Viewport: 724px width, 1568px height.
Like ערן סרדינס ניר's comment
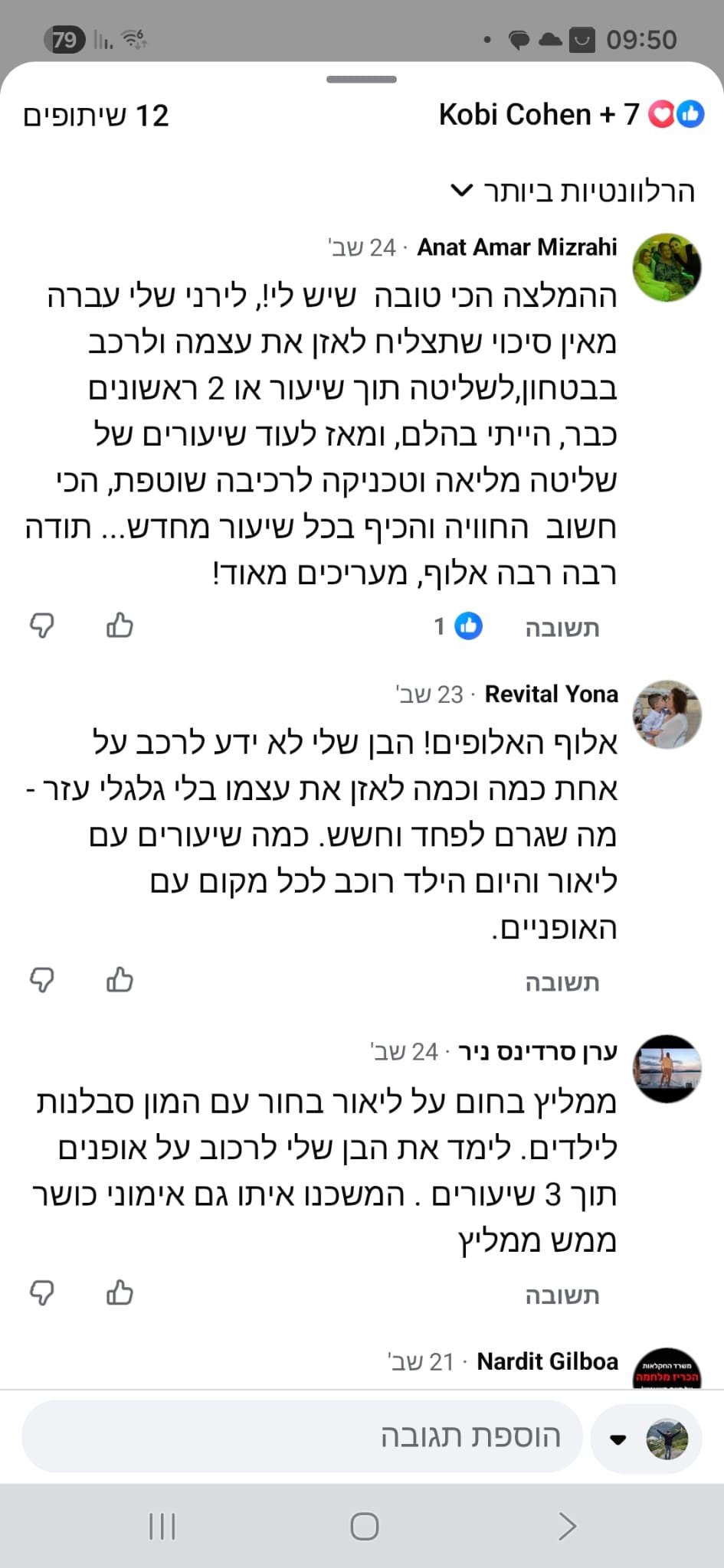point(120,1293)
